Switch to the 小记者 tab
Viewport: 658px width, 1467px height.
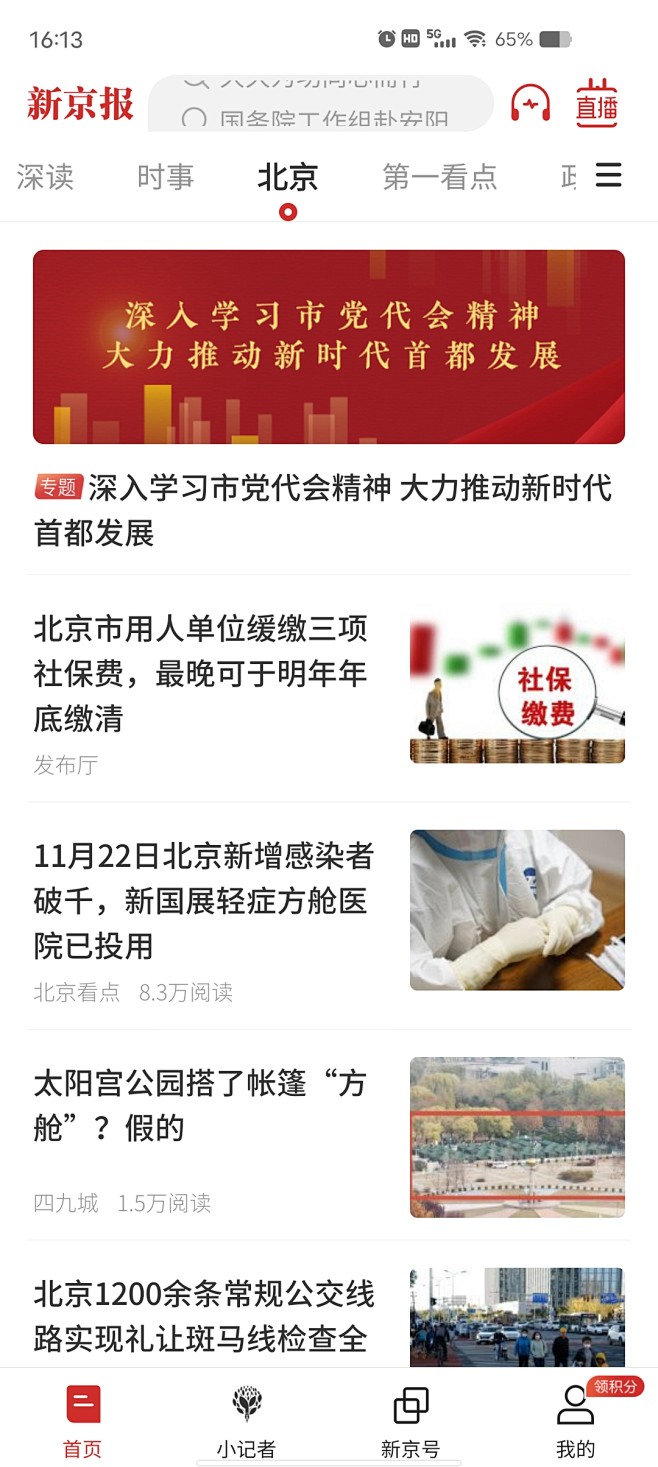pyautogui.click(x=246, y=1420)
